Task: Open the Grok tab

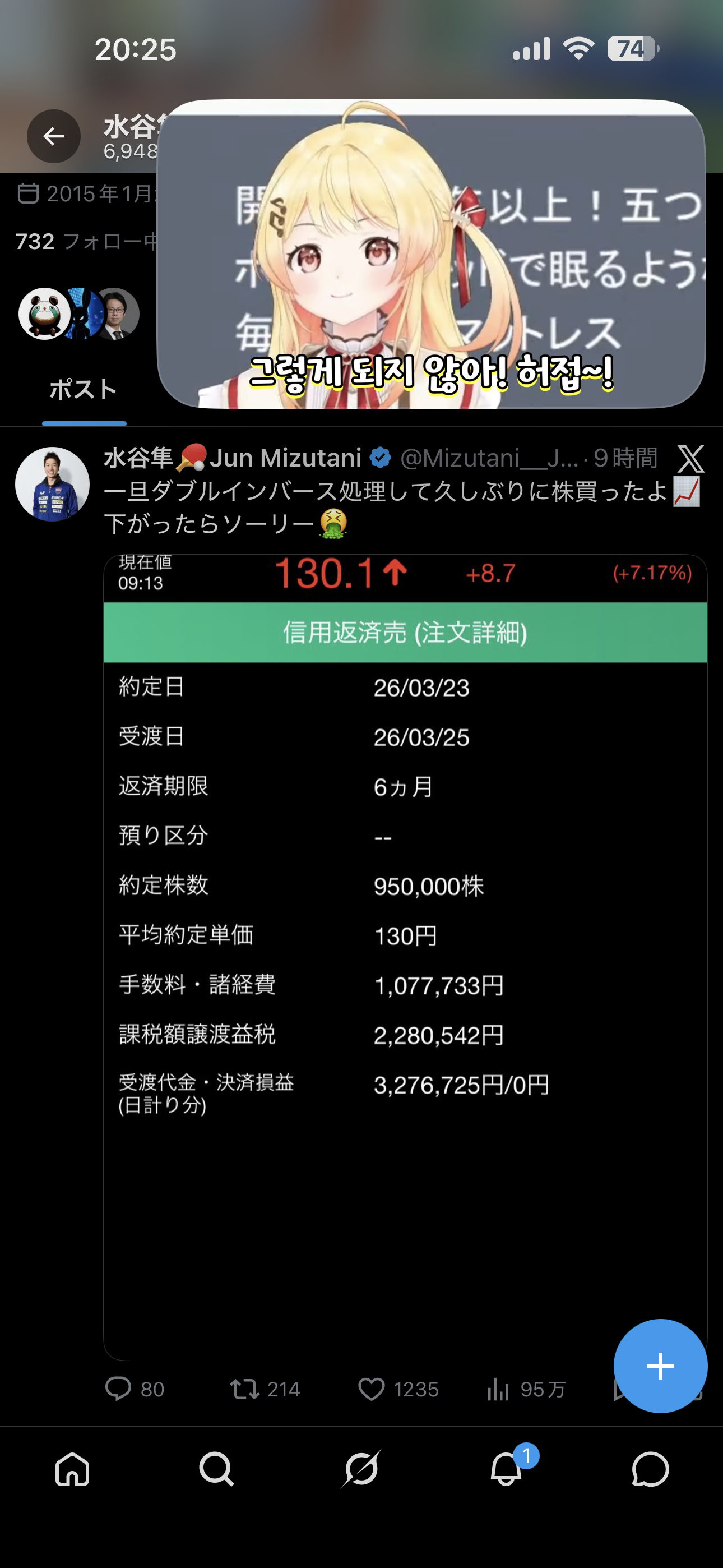Action: pyautogui.click(x=361, y=1469)
